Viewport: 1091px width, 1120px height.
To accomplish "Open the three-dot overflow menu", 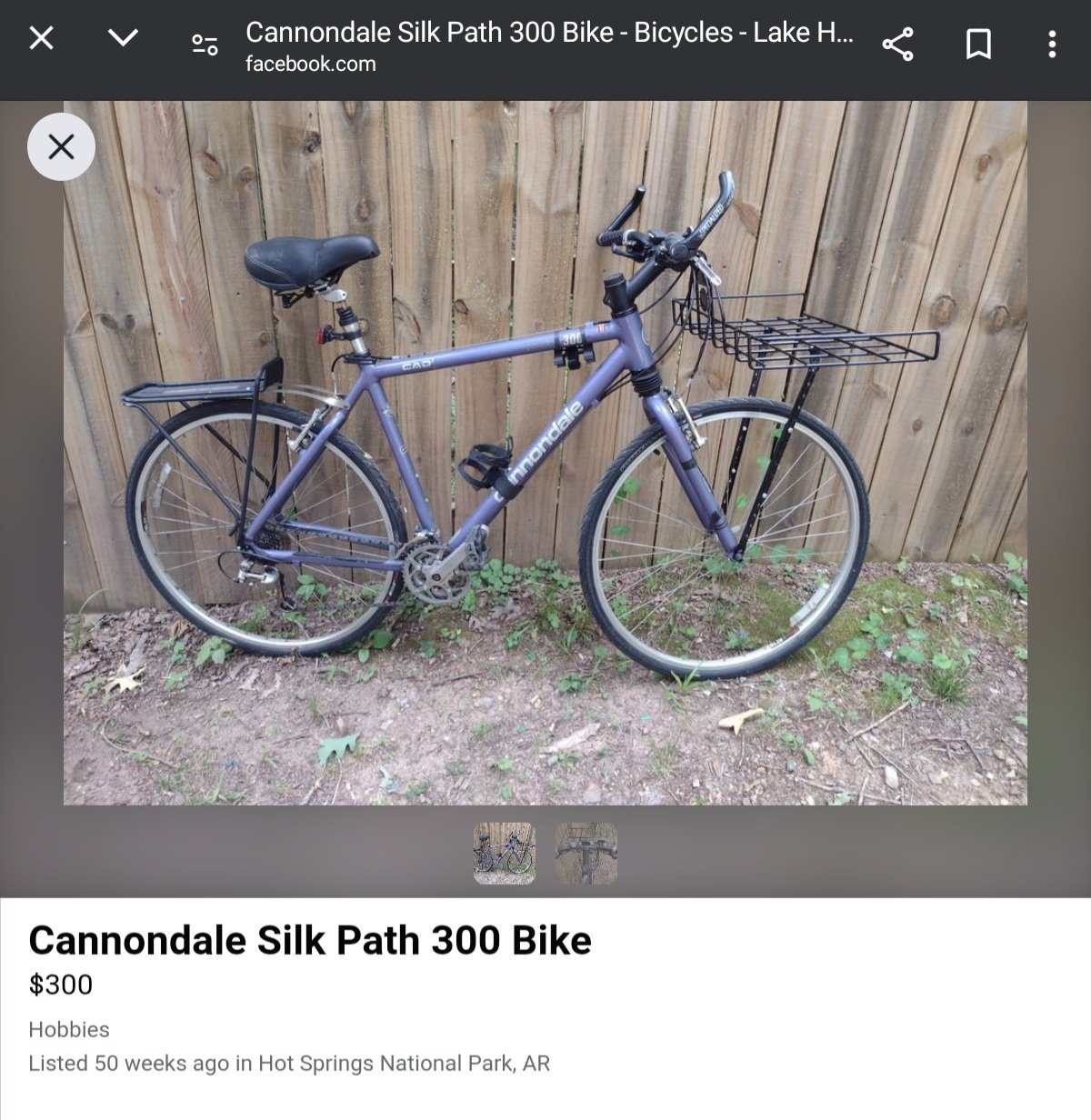I will point(1052,44).
